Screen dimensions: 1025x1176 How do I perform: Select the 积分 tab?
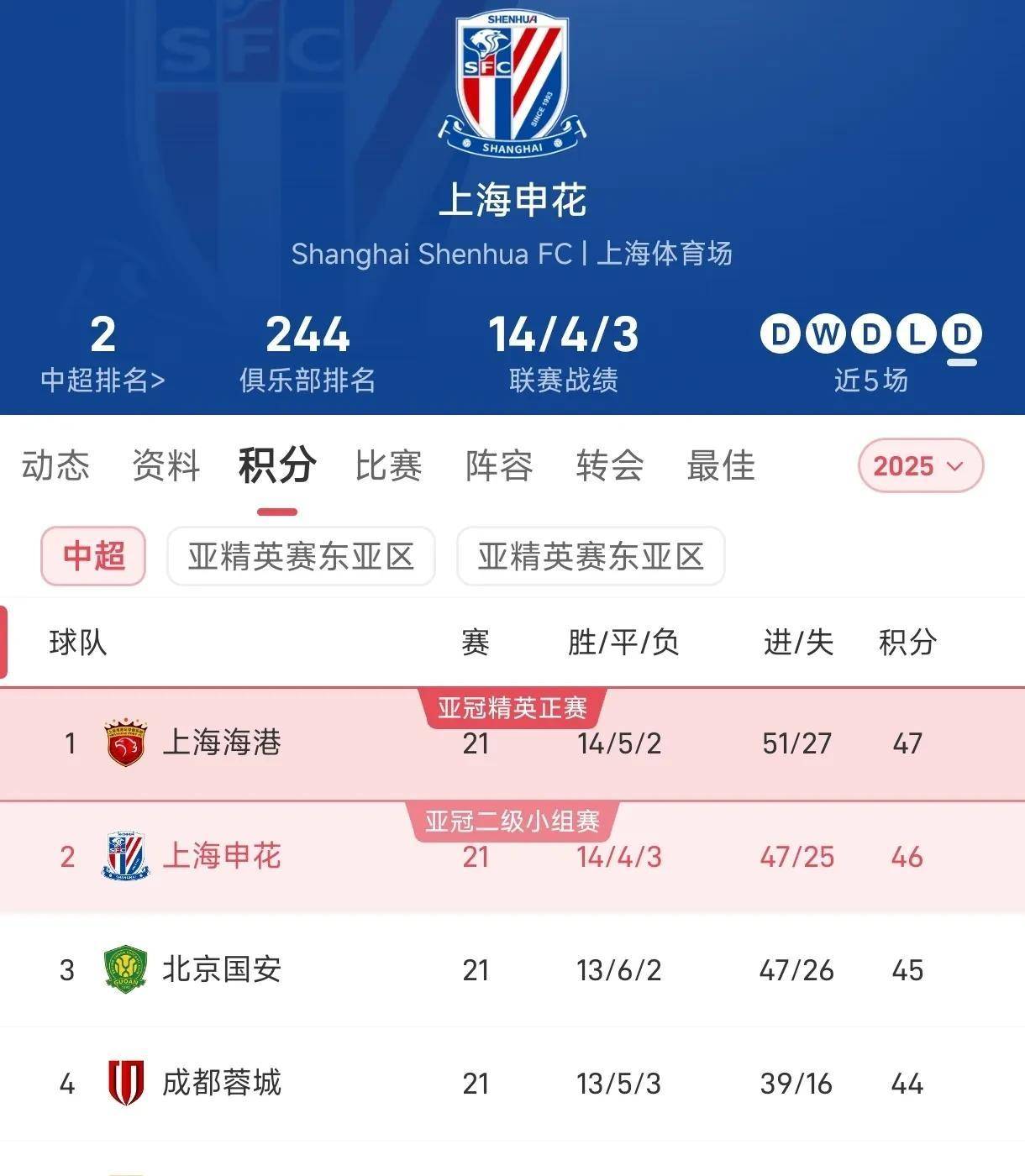pyautogui.click(x=277, y=465)
